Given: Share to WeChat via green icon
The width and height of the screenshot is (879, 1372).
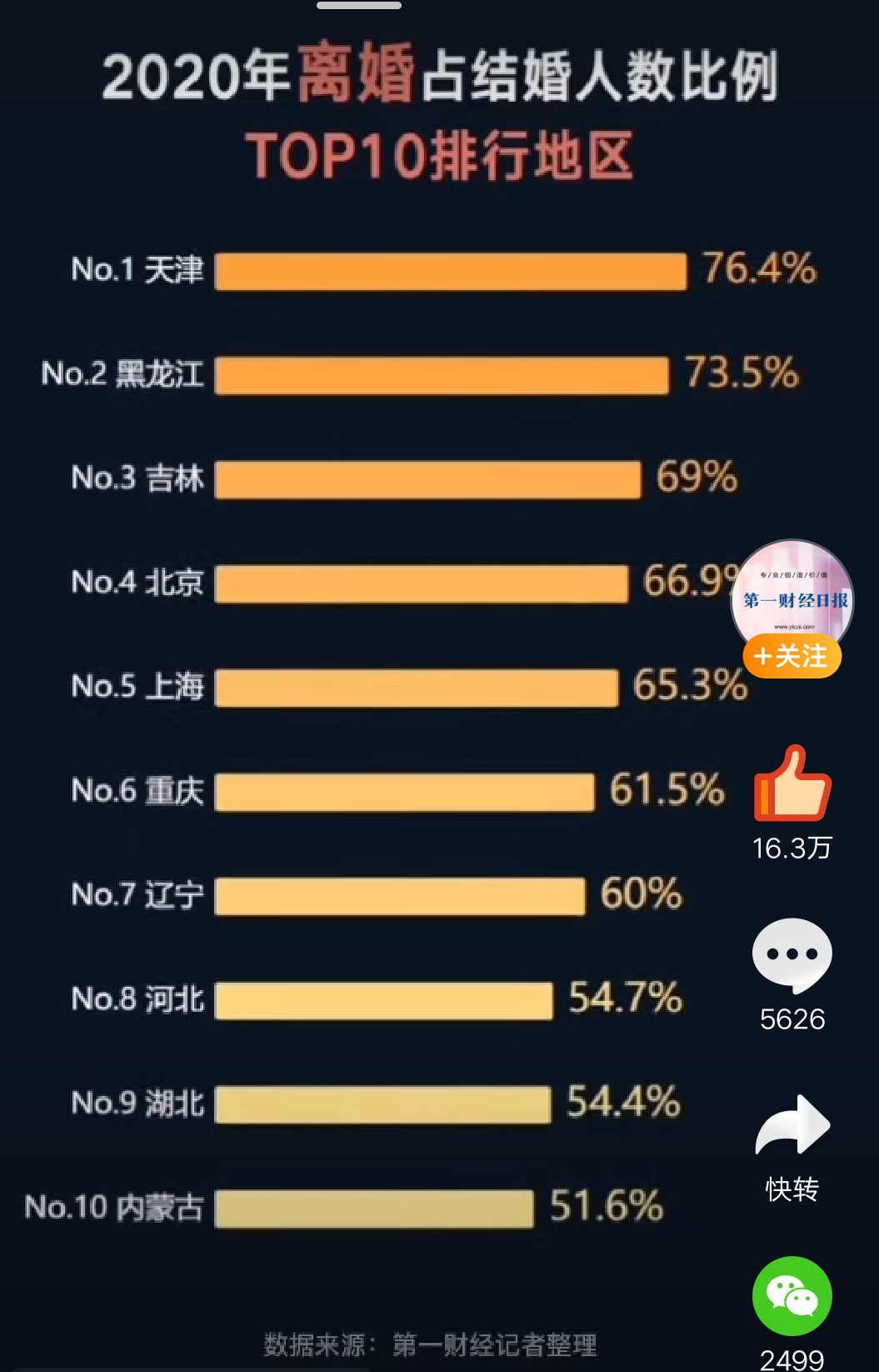Looking at the screenshot, I should coord(792,1296).
